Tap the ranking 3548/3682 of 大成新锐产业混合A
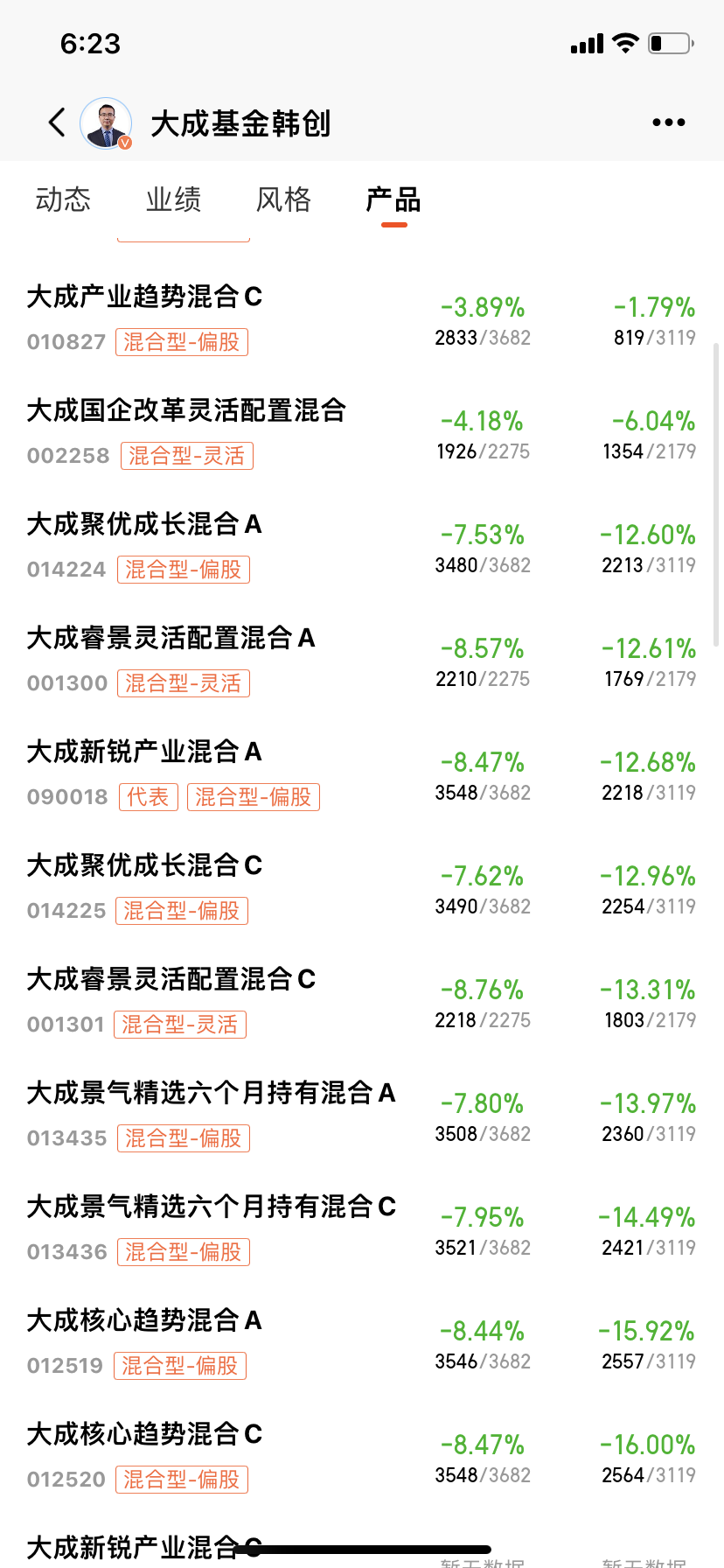 [482, 792]
